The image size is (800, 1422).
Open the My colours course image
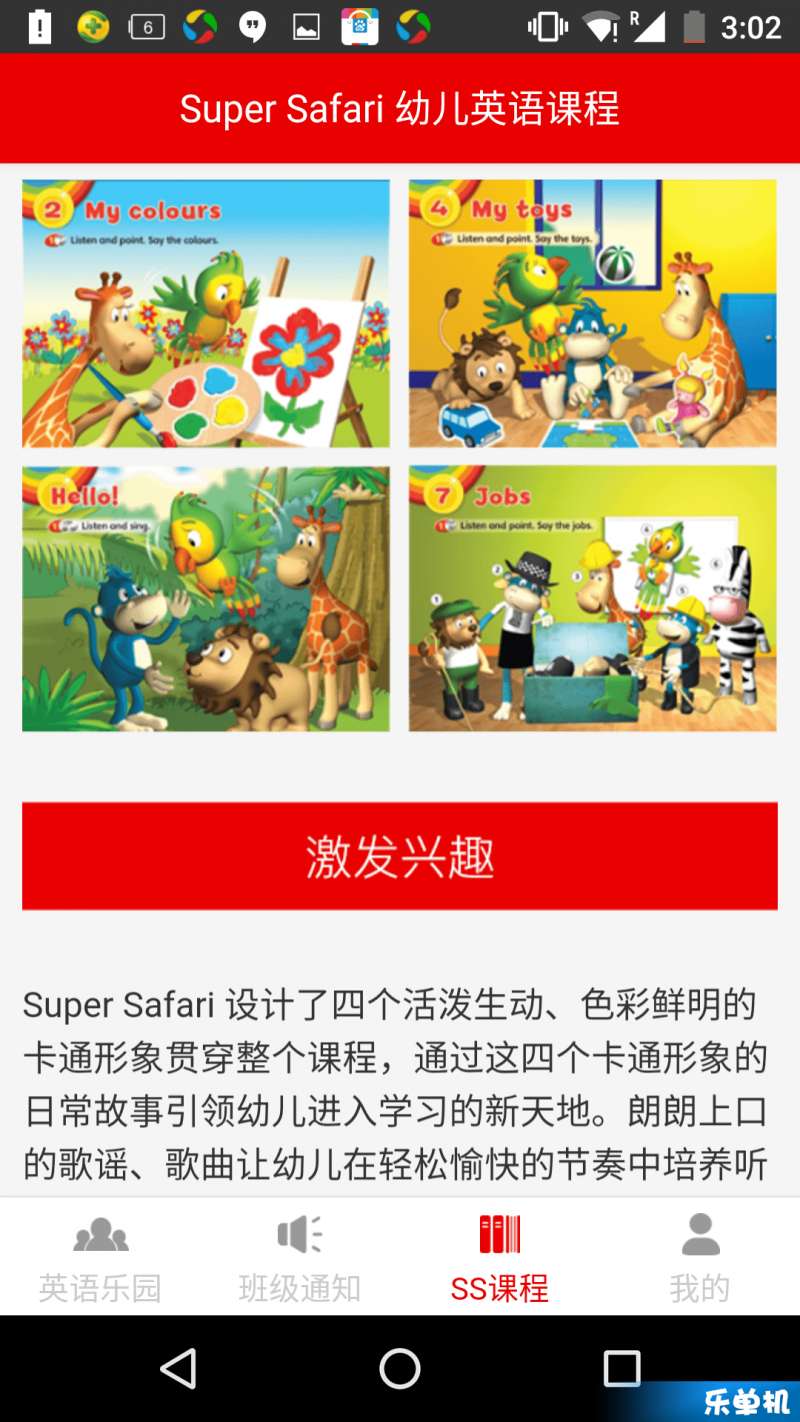[206, 313]
